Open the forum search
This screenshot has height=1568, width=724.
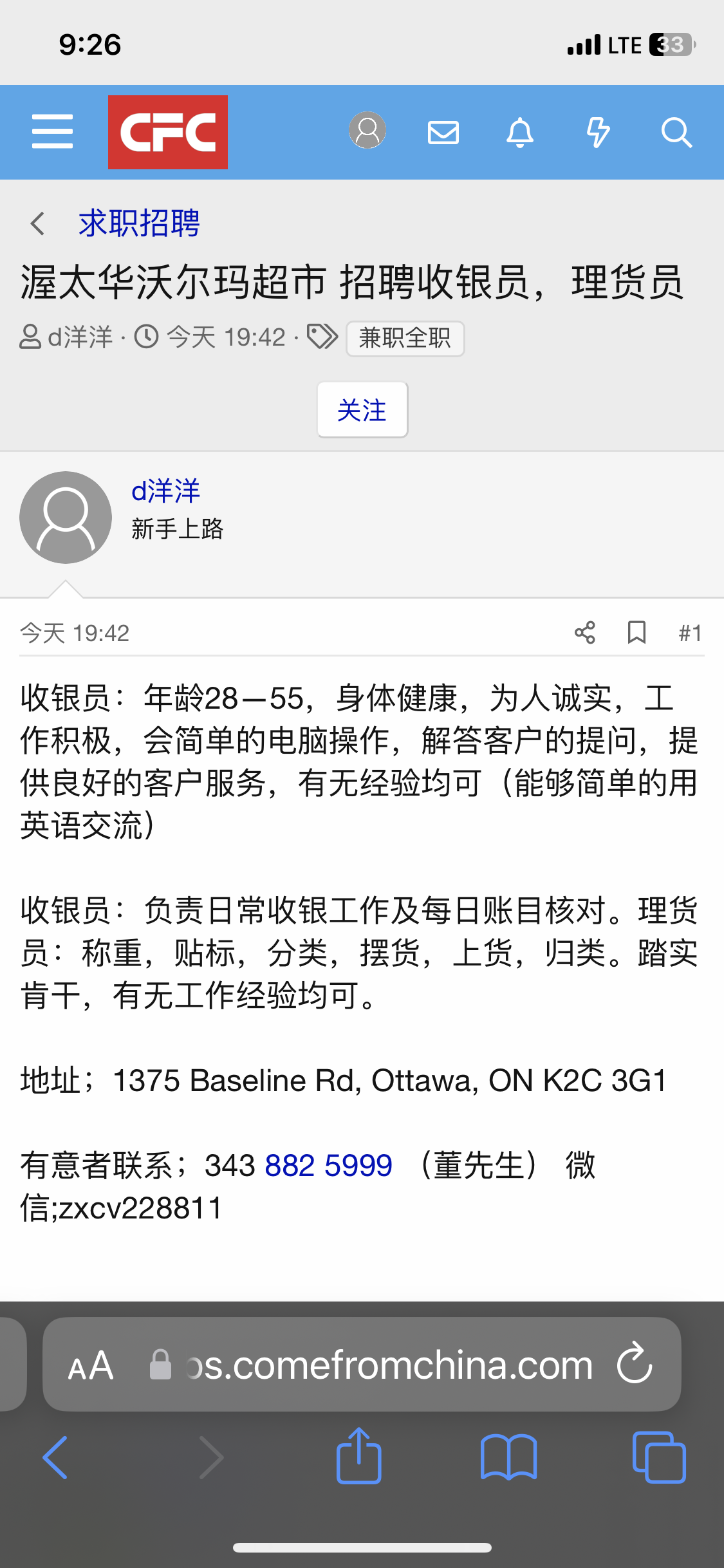pos(676,133)
